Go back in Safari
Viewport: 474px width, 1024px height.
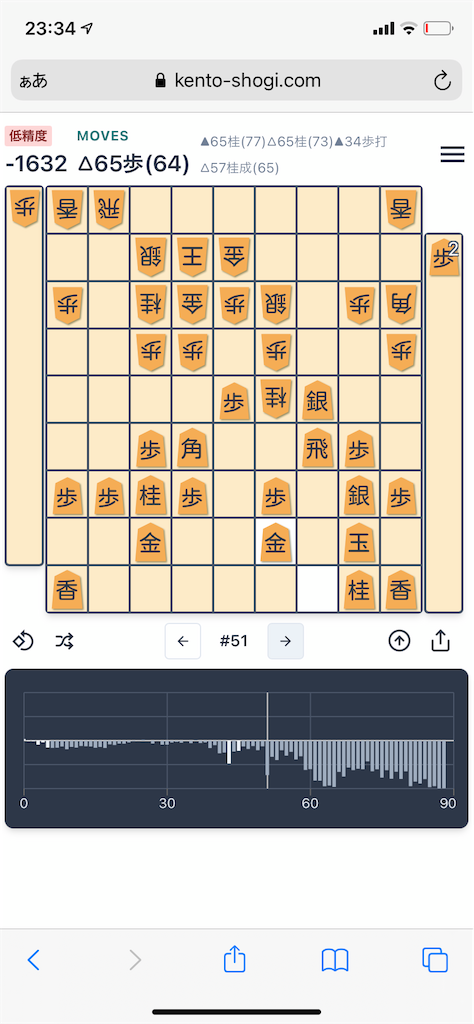pos(34,959)
